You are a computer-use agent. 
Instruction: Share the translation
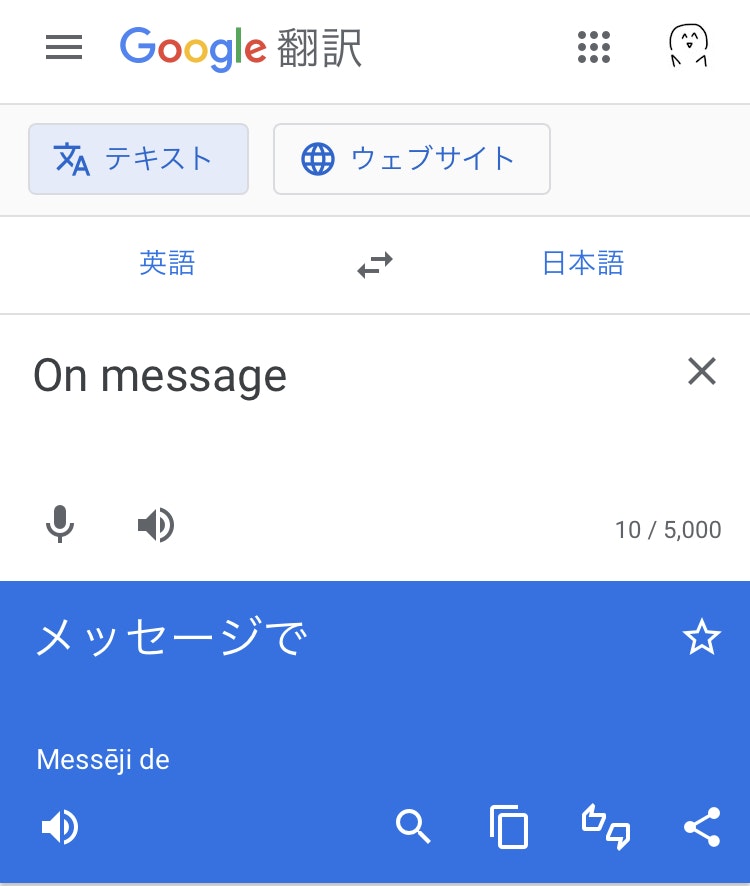[x=702, y=827]
